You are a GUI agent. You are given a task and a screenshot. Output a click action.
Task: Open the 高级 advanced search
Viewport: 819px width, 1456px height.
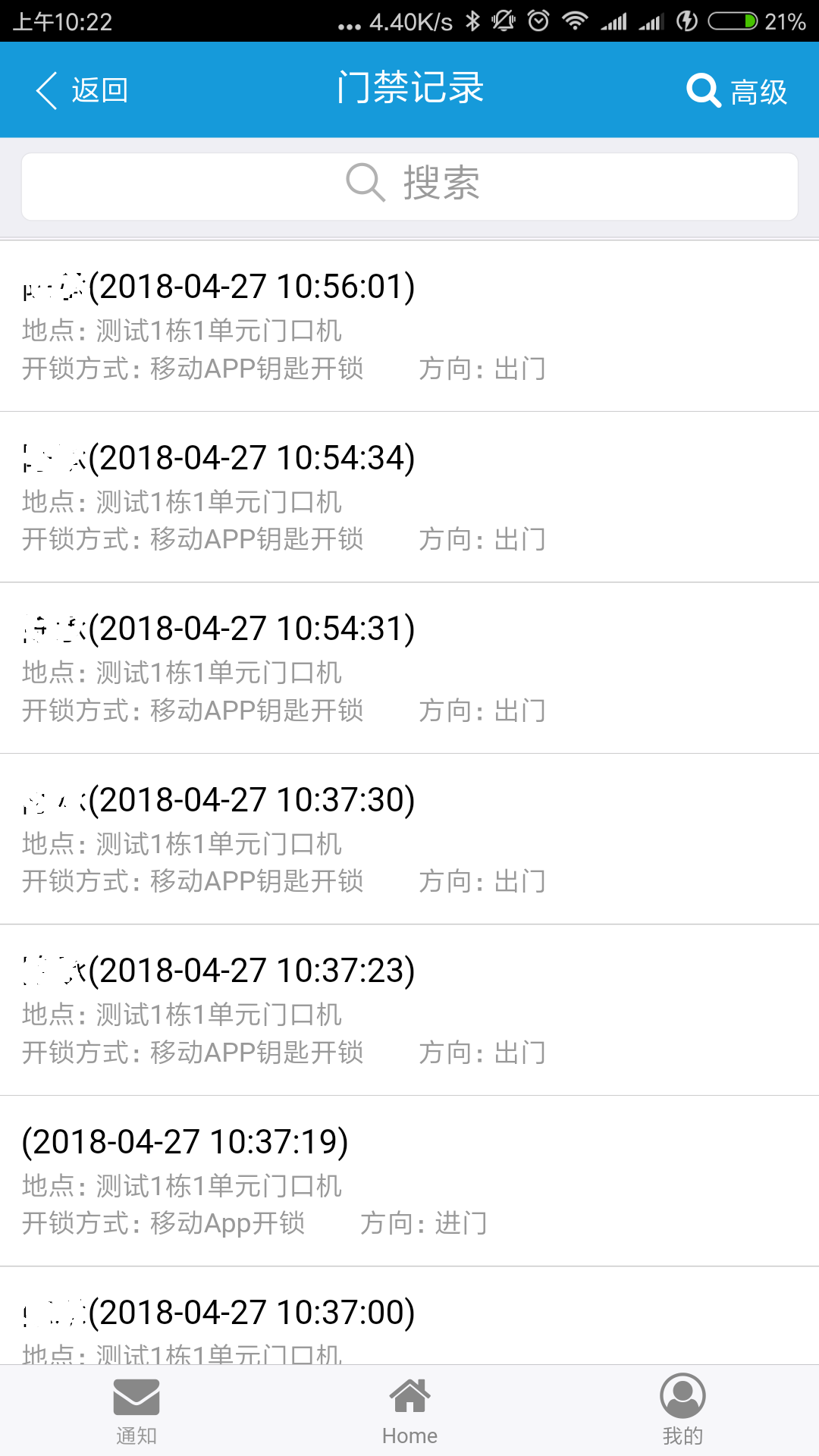(737, 91)
